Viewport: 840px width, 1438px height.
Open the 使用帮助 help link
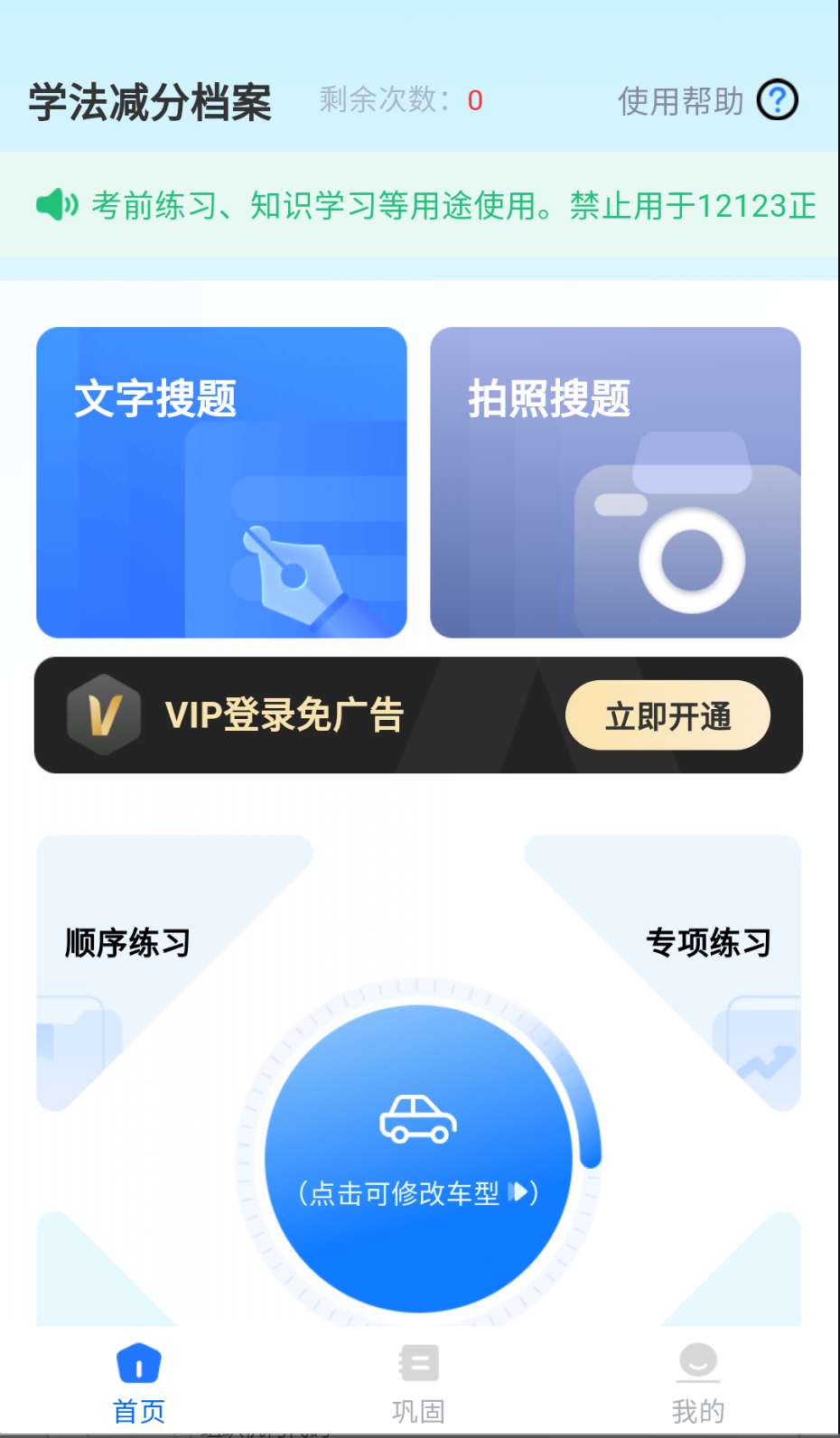click(680, 100)
